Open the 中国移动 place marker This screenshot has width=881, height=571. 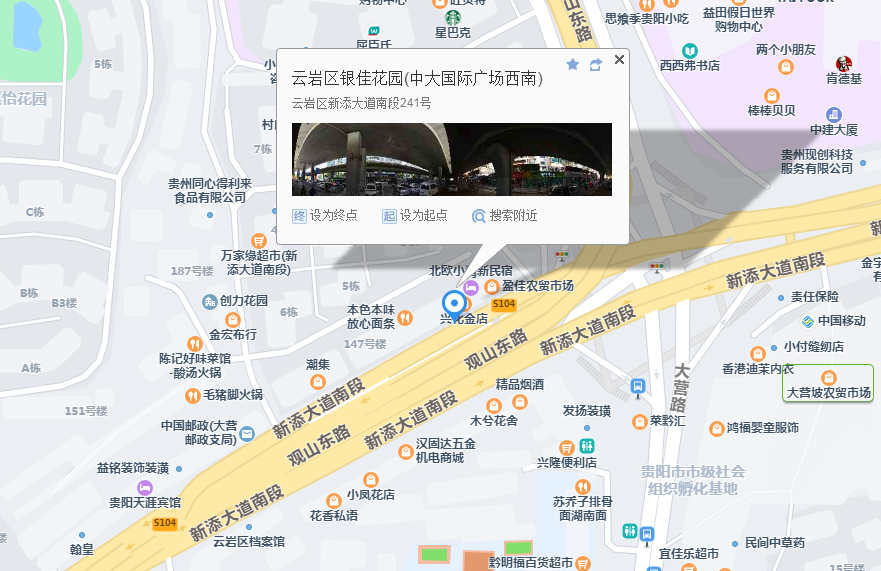(807, 321)
